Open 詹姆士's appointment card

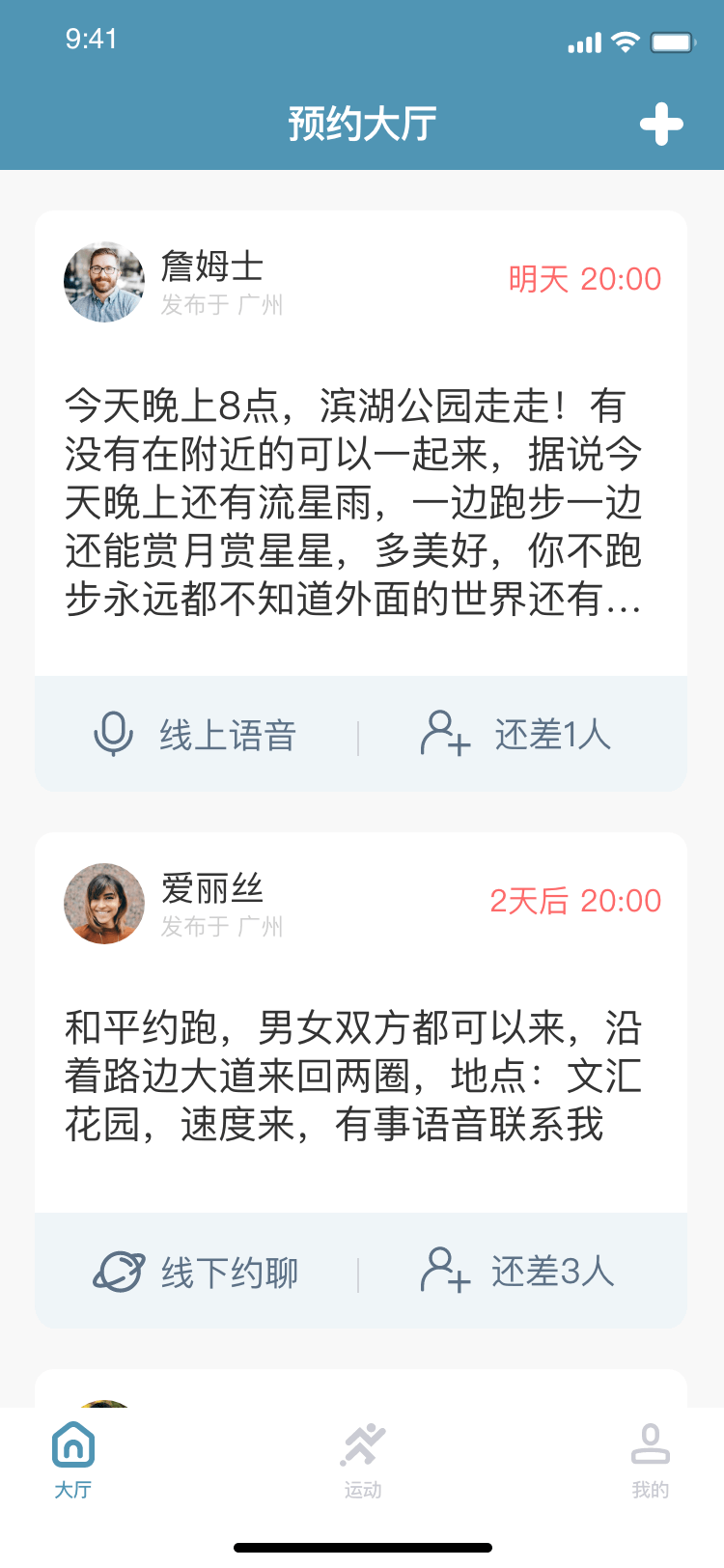click(x=361, y=501)
